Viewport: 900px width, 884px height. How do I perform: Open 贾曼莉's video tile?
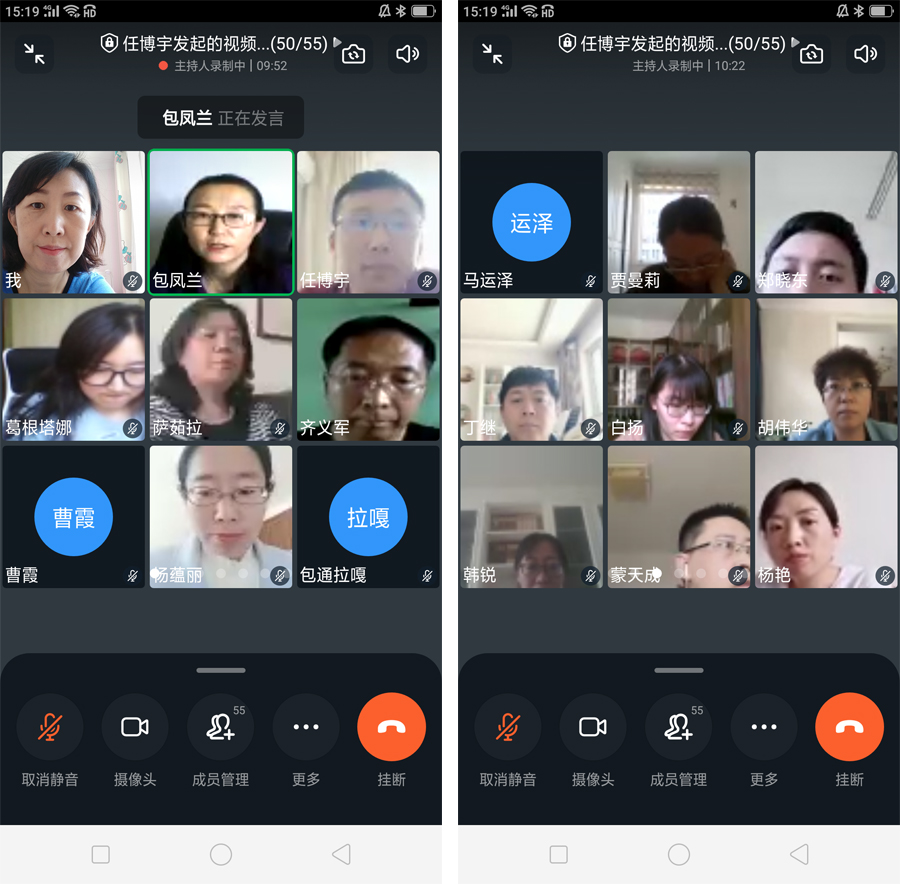678,222
